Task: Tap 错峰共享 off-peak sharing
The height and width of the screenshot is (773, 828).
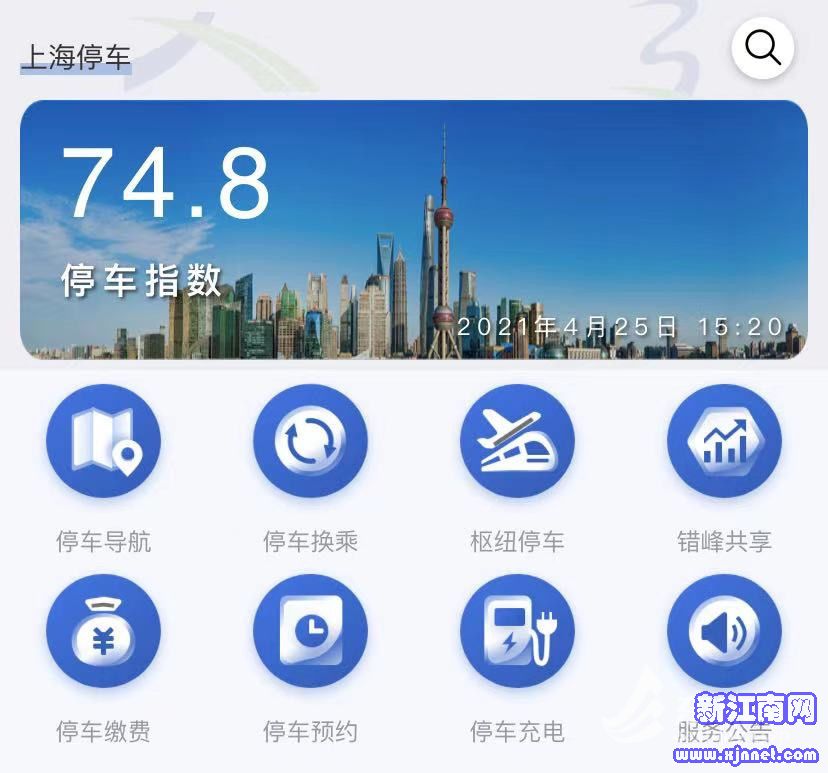Action: coord(724,442)
